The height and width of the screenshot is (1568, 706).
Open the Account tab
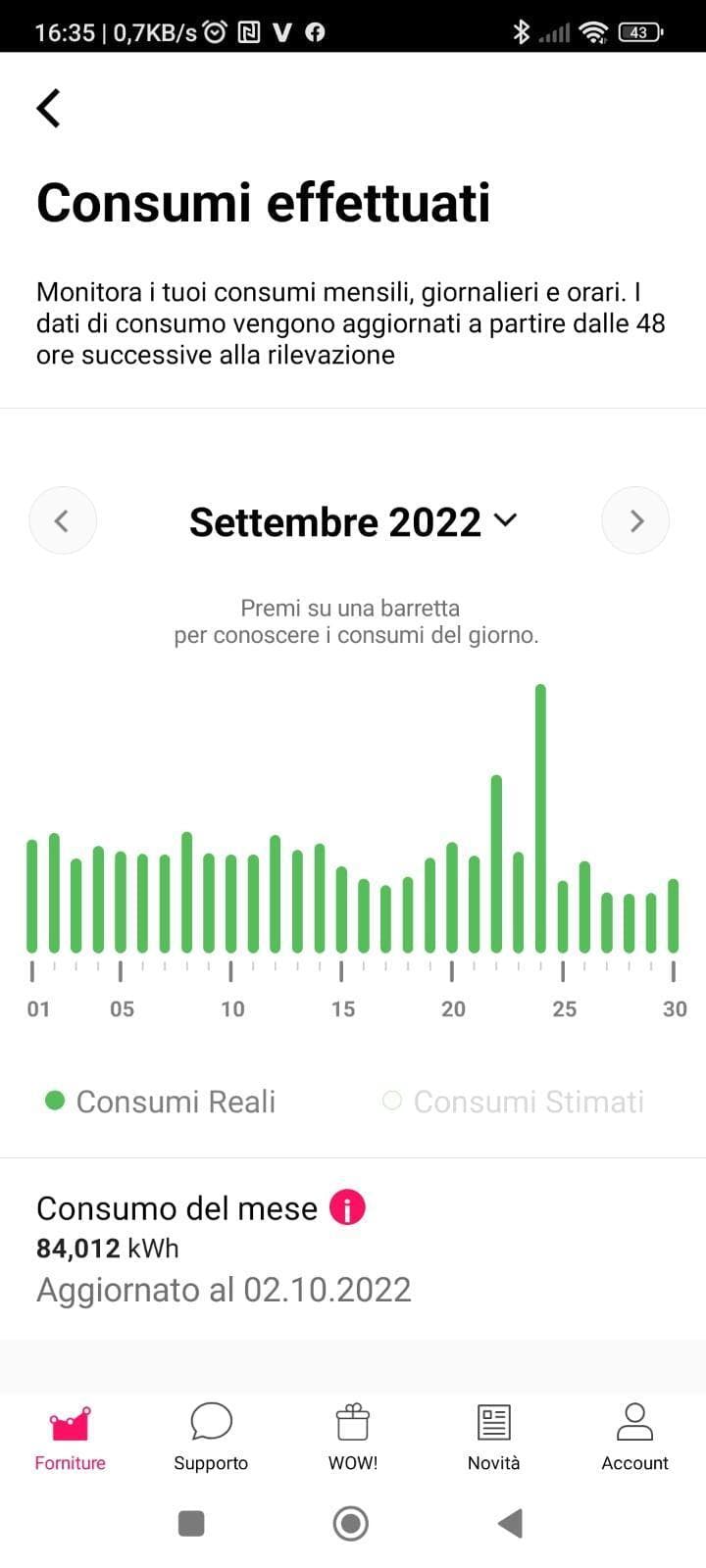[x=634, y=1437]
